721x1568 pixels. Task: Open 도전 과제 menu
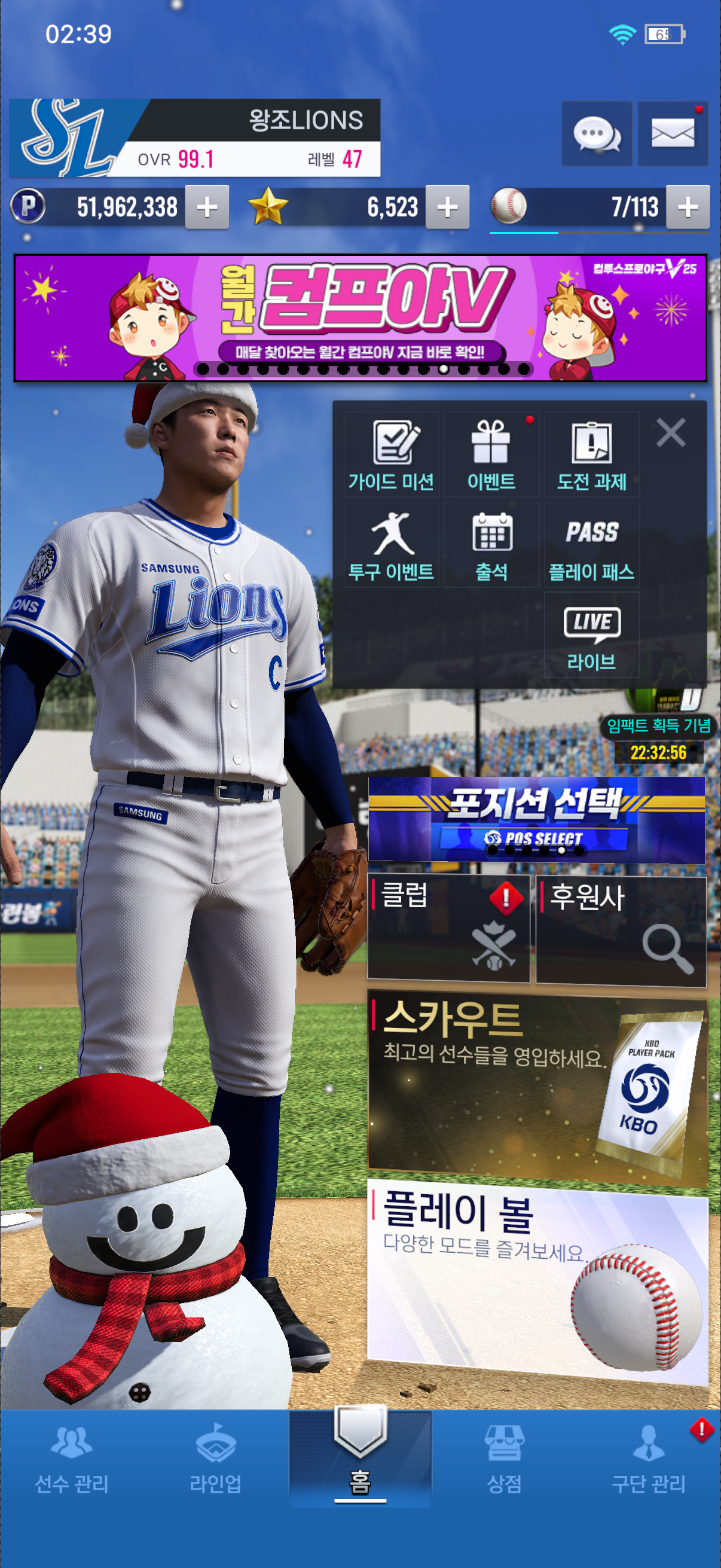591,454
